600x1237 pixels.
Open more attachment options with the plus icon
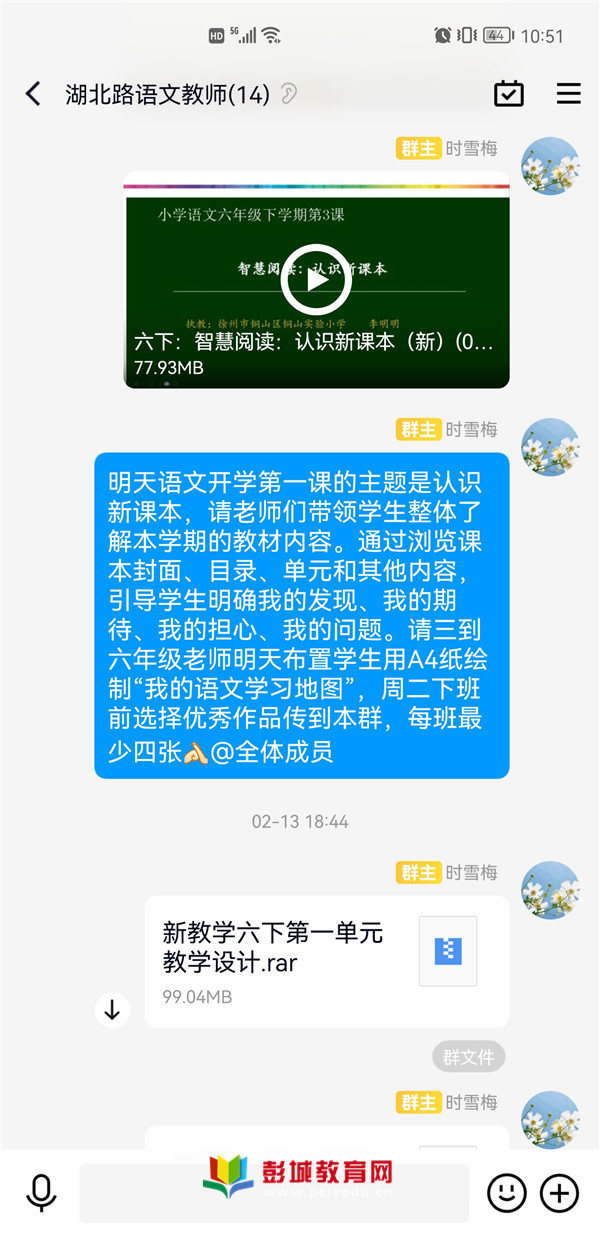pos(559,1192)
